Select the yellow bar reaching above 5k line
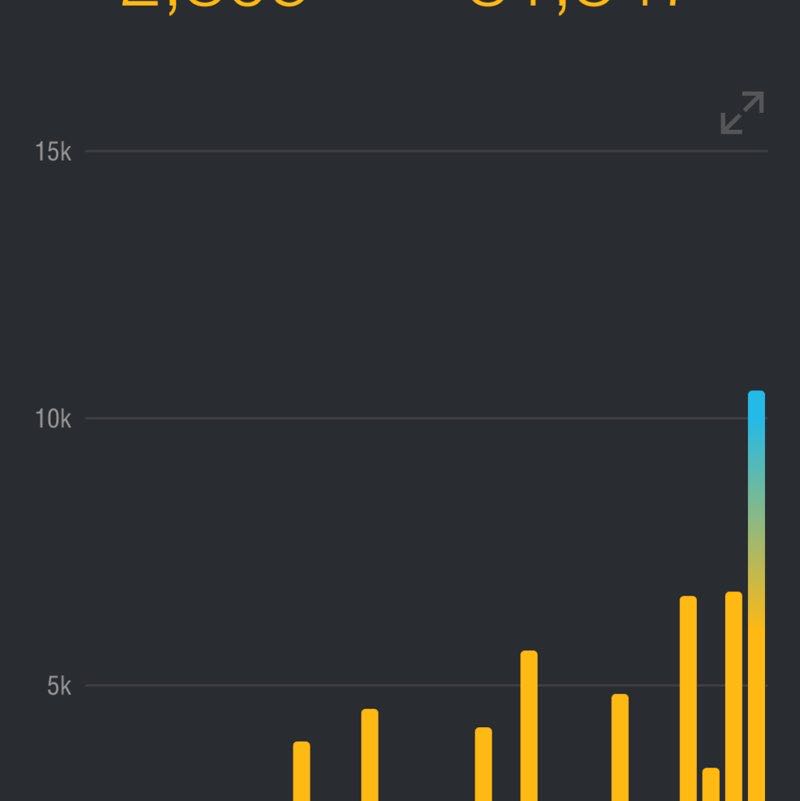Screen dimensions: 800x801 click(x=528, y=720)
